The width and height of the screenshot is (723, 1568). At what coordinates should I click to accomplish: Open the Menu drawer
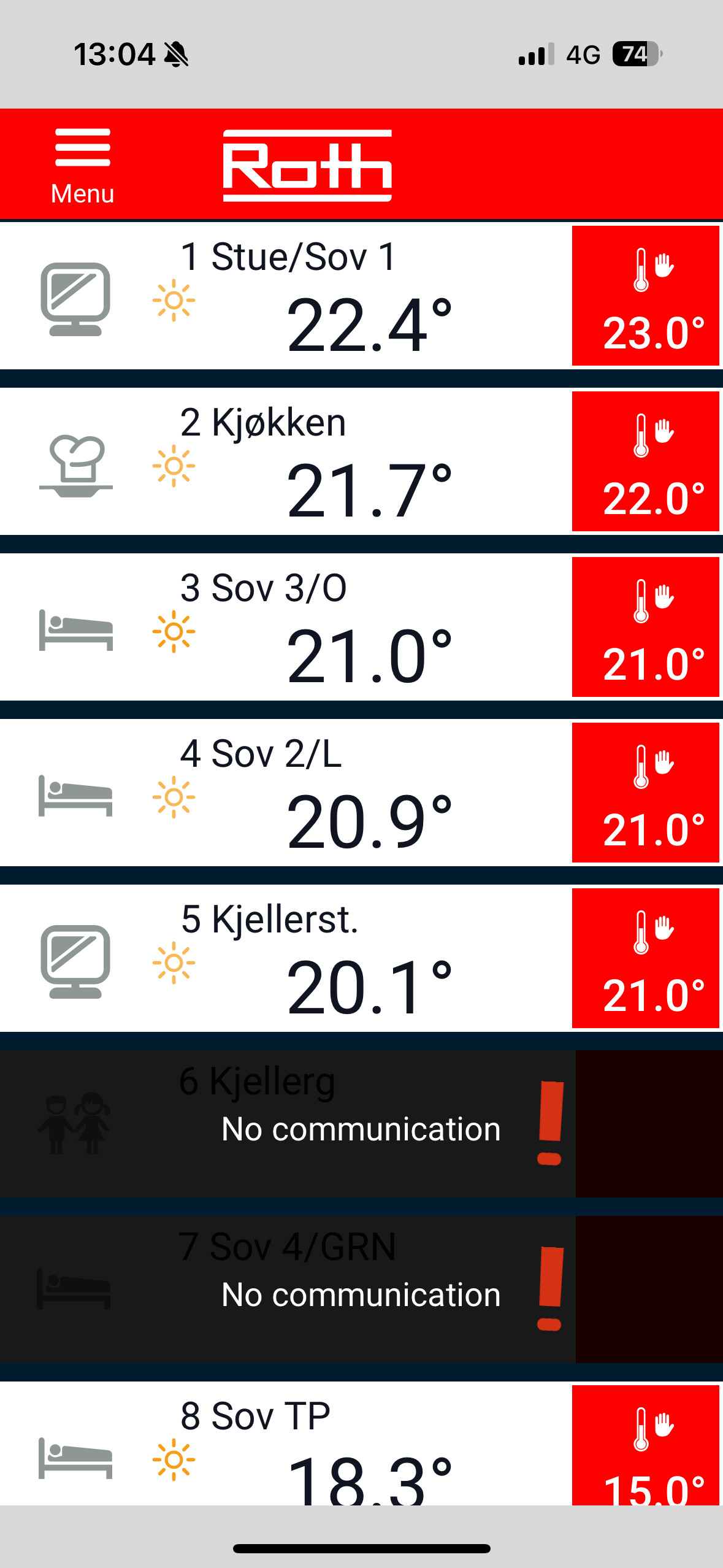pyautogui.click(x=82, y=164)
